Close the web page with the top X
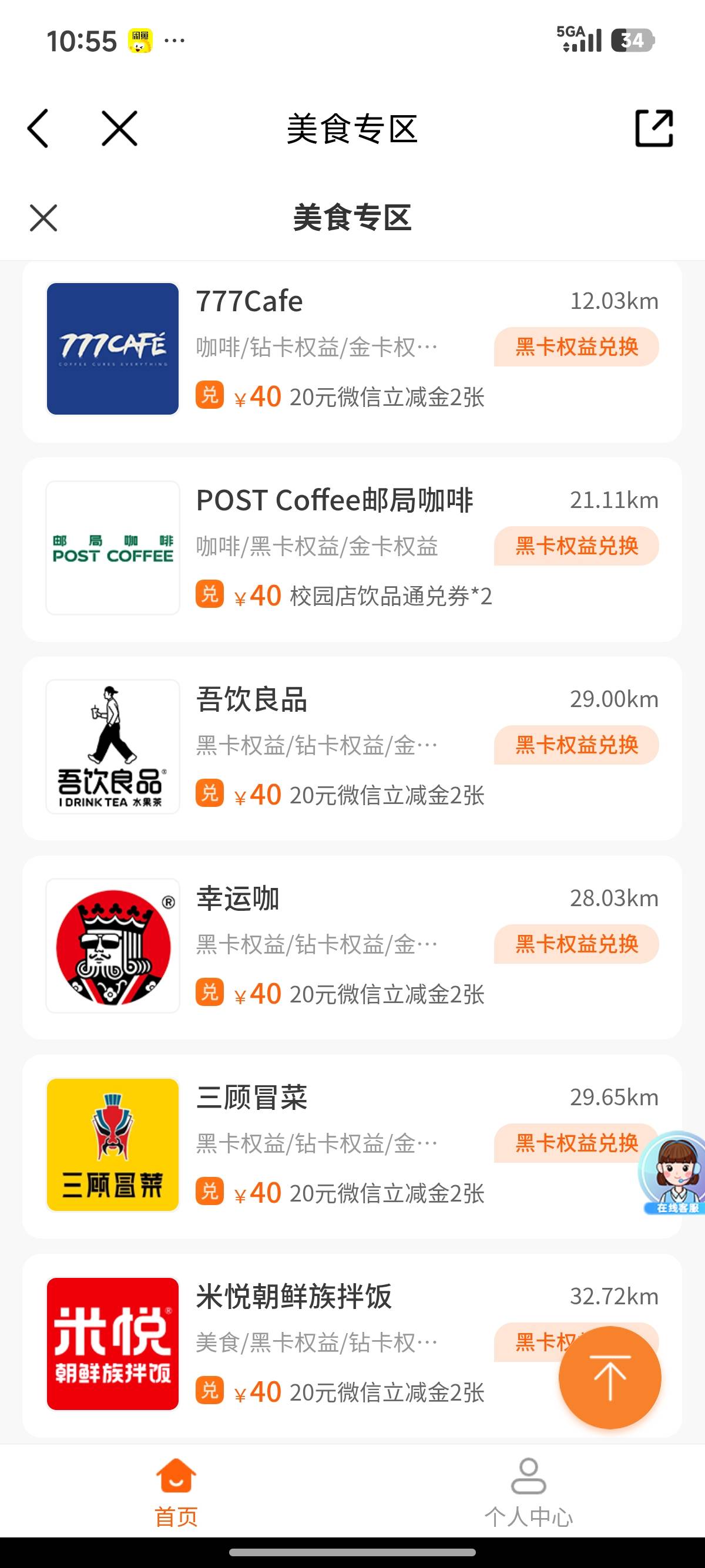The image size is (705, 1568). click(x=119, y=129)
